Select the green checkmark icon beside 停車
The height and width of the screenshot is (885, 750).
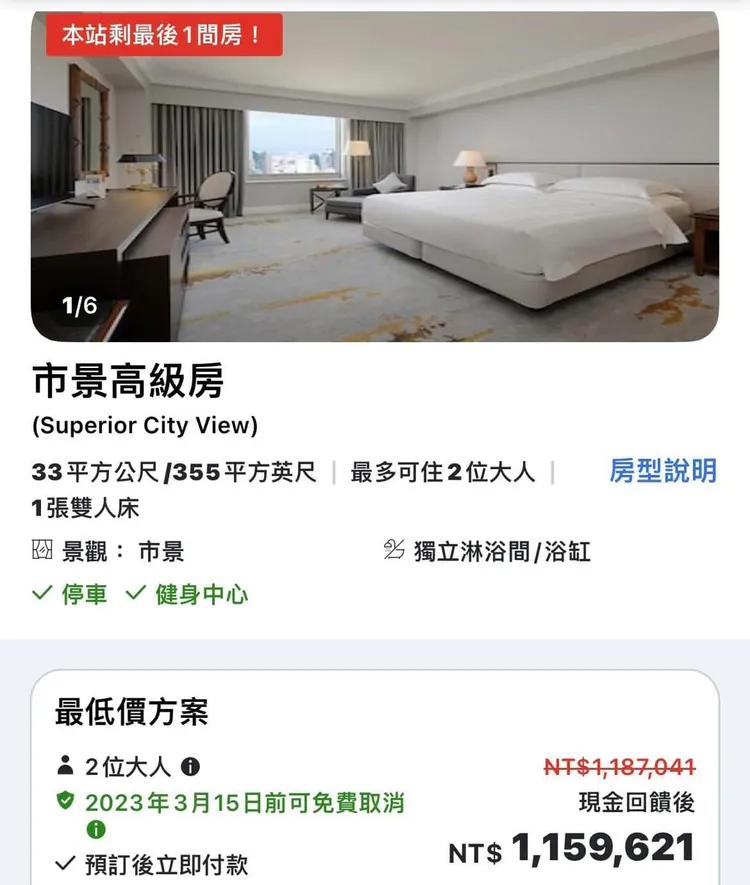tap(40, 592)
